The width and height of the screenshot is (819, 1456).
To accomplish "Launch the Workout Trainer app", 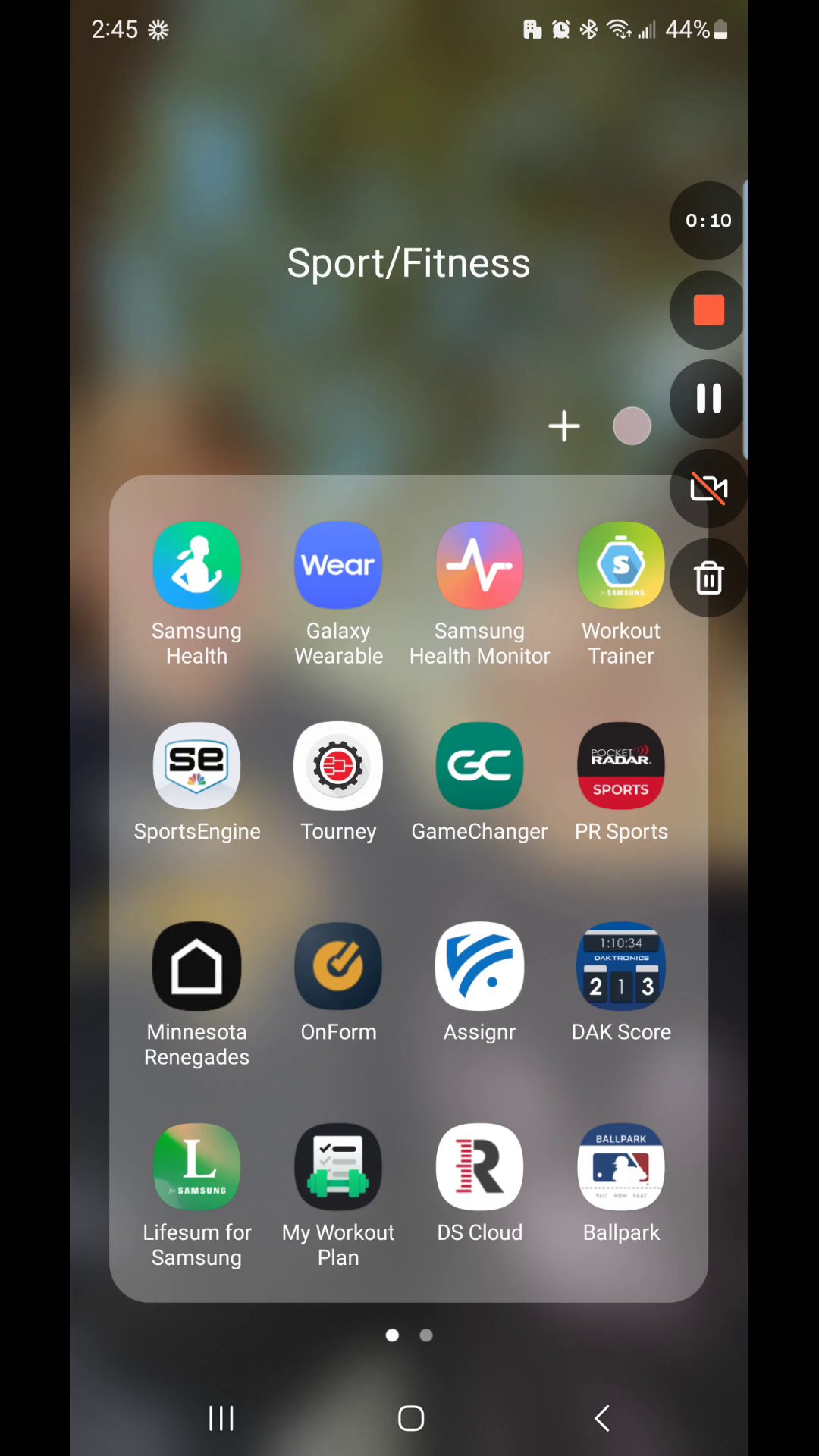I will pos(621,566).
